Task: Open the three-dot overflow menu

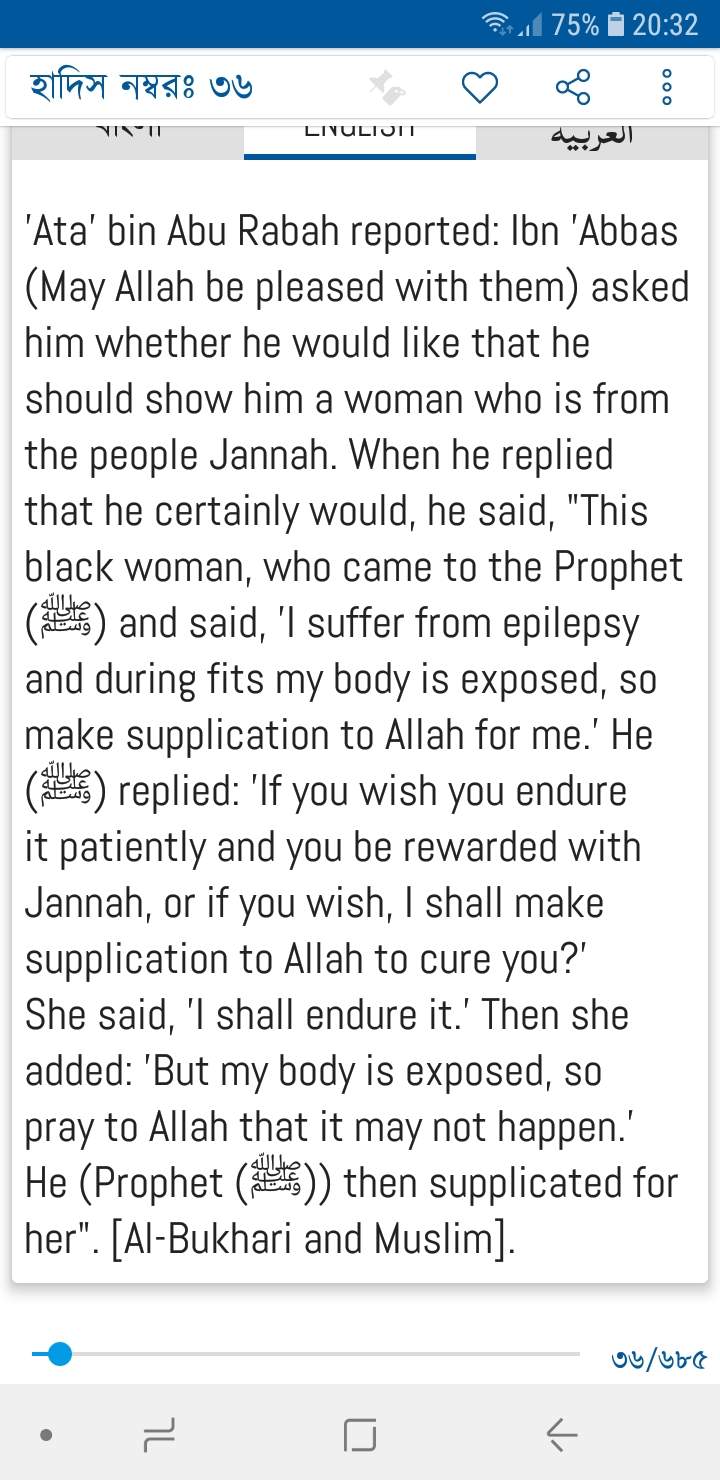Action: (x=667, y=88)
